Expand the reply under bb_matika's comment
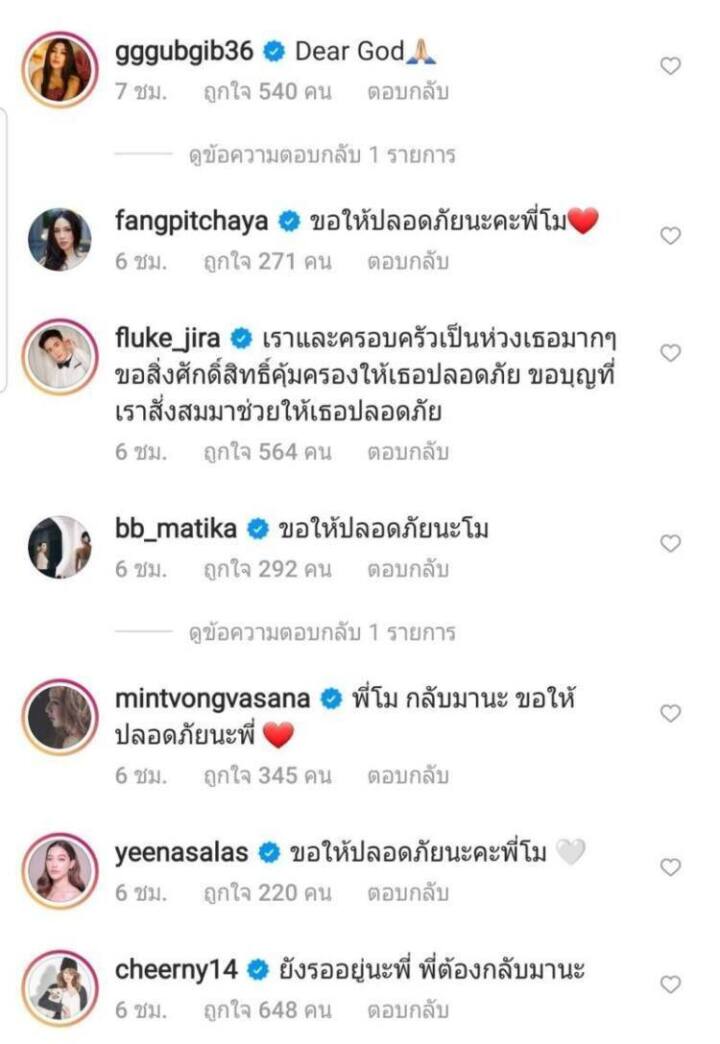The image size is (720, 1044). (x=322, y=633)
